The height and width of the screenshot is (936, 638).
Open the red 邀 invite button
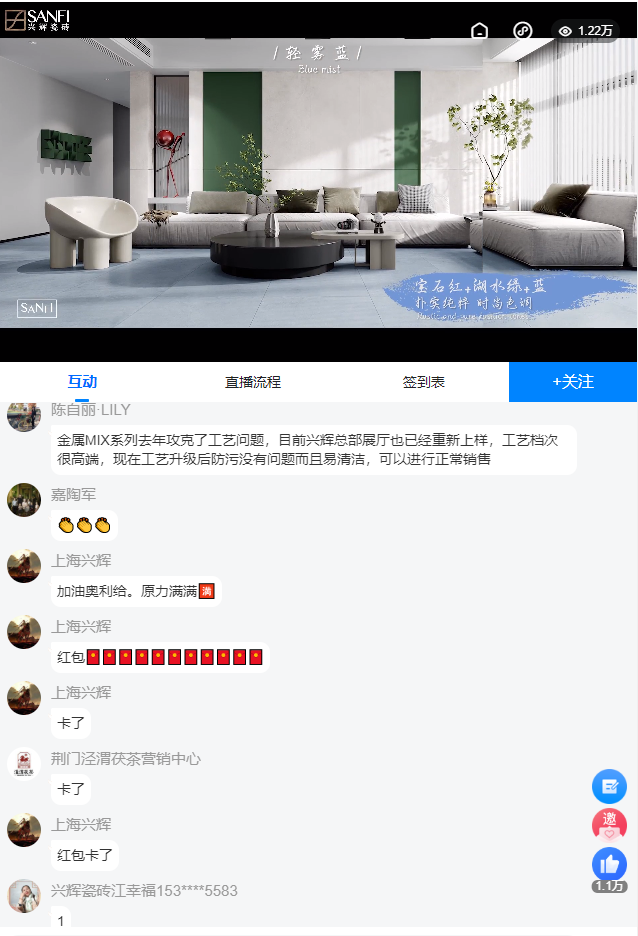609,825
